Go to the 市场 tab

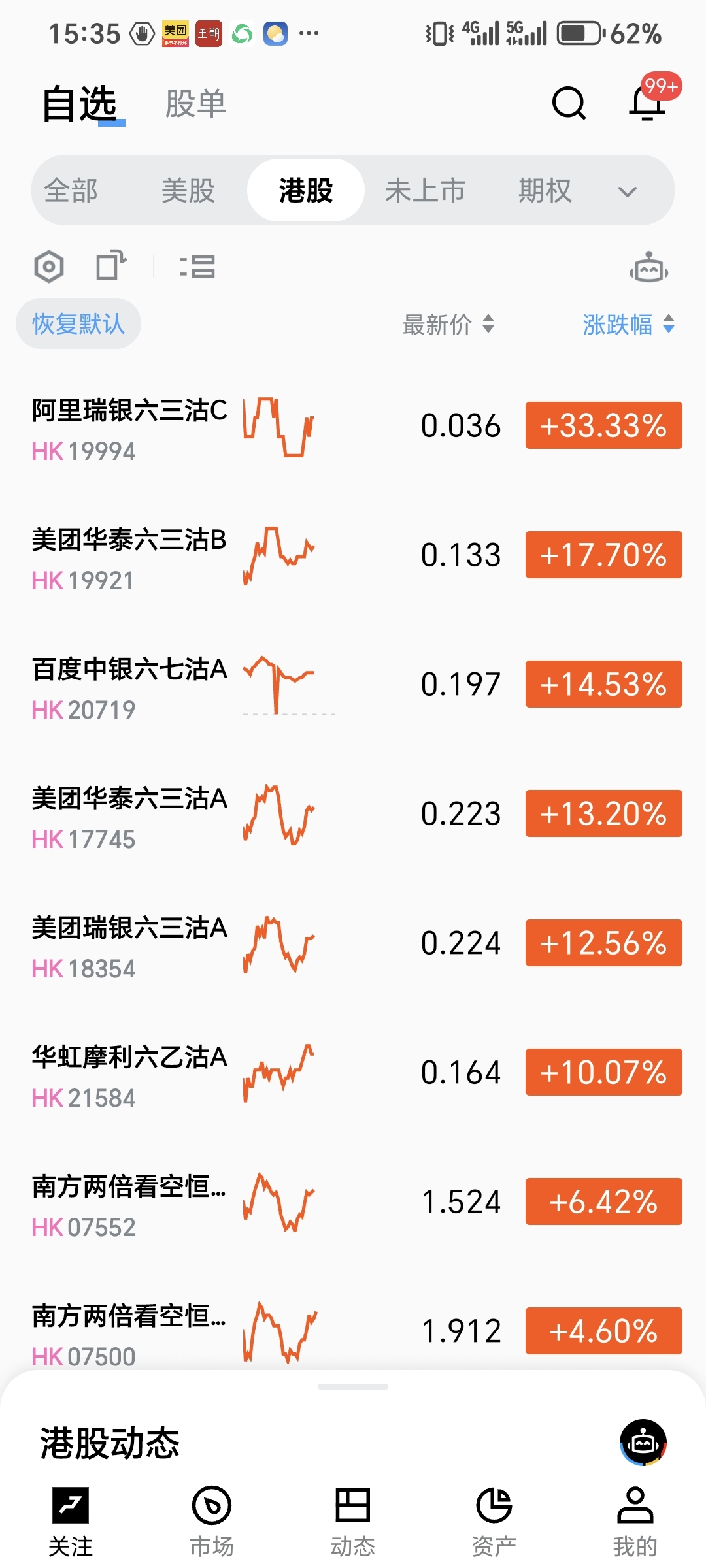(x=212, y=1520)
